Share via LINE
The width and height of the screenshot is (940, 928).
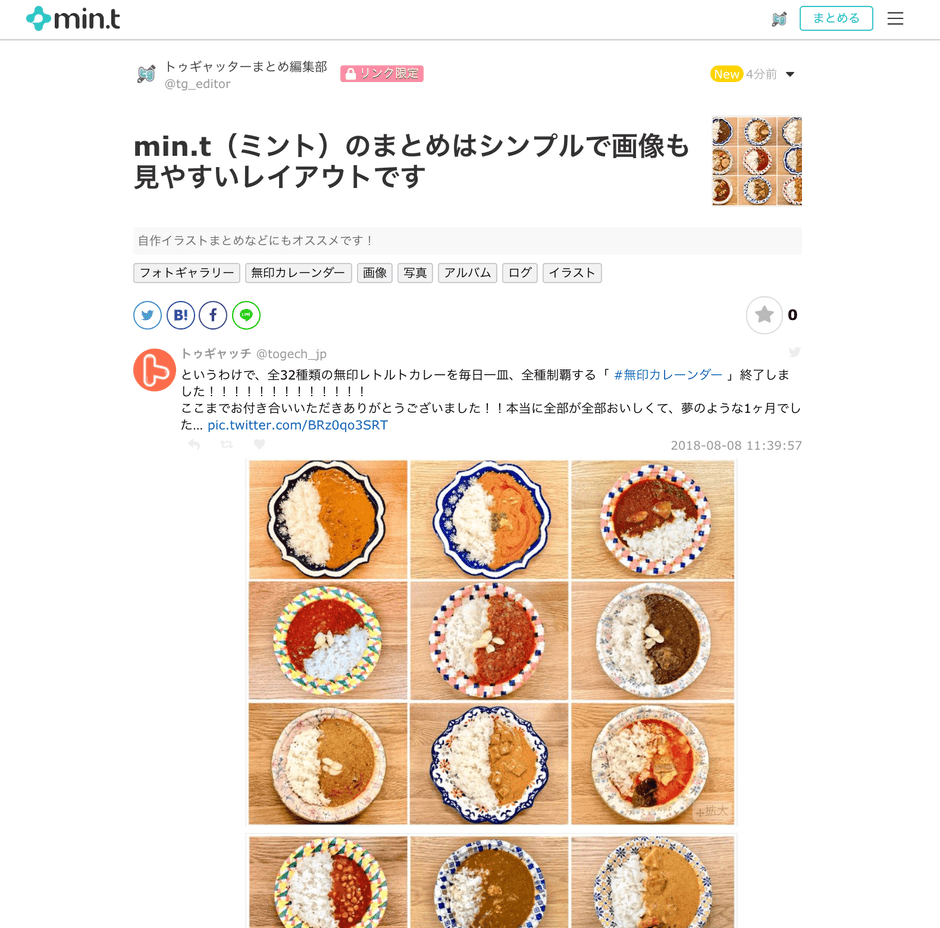tap(246, 316)
